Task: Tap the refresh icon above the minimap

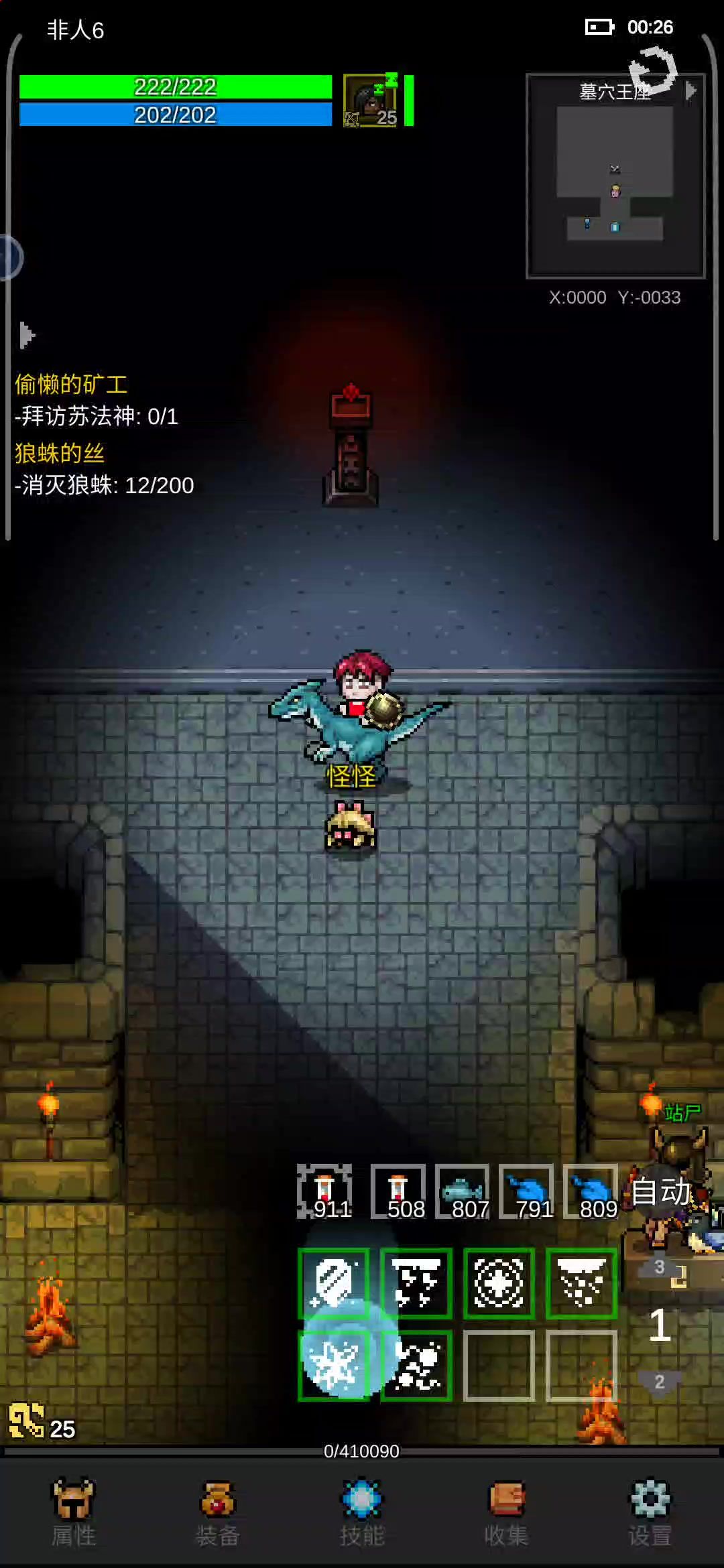Action: coord(652,68)
